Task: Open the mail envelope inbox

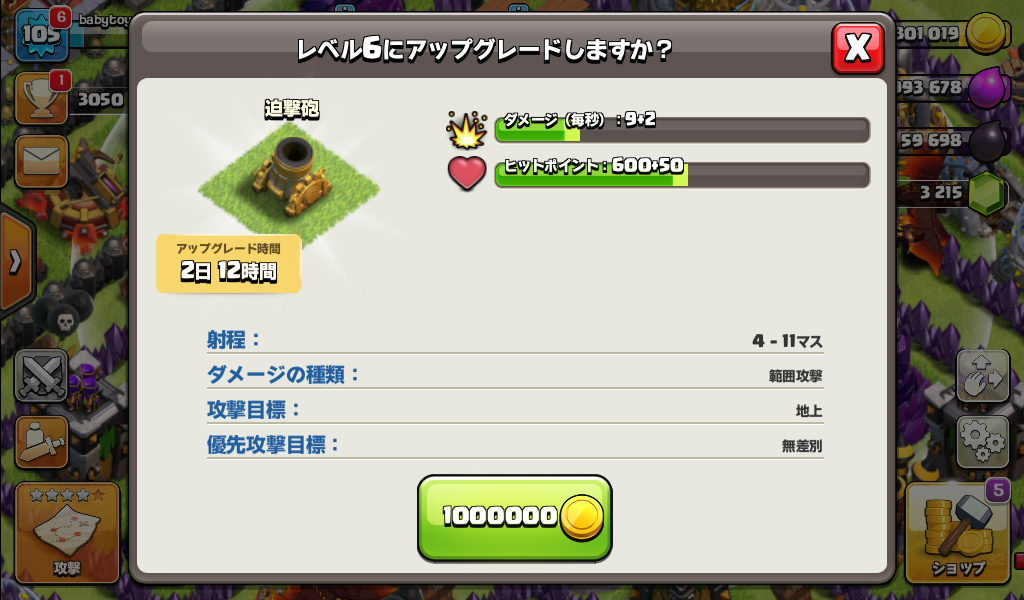Action: (41, 161)
